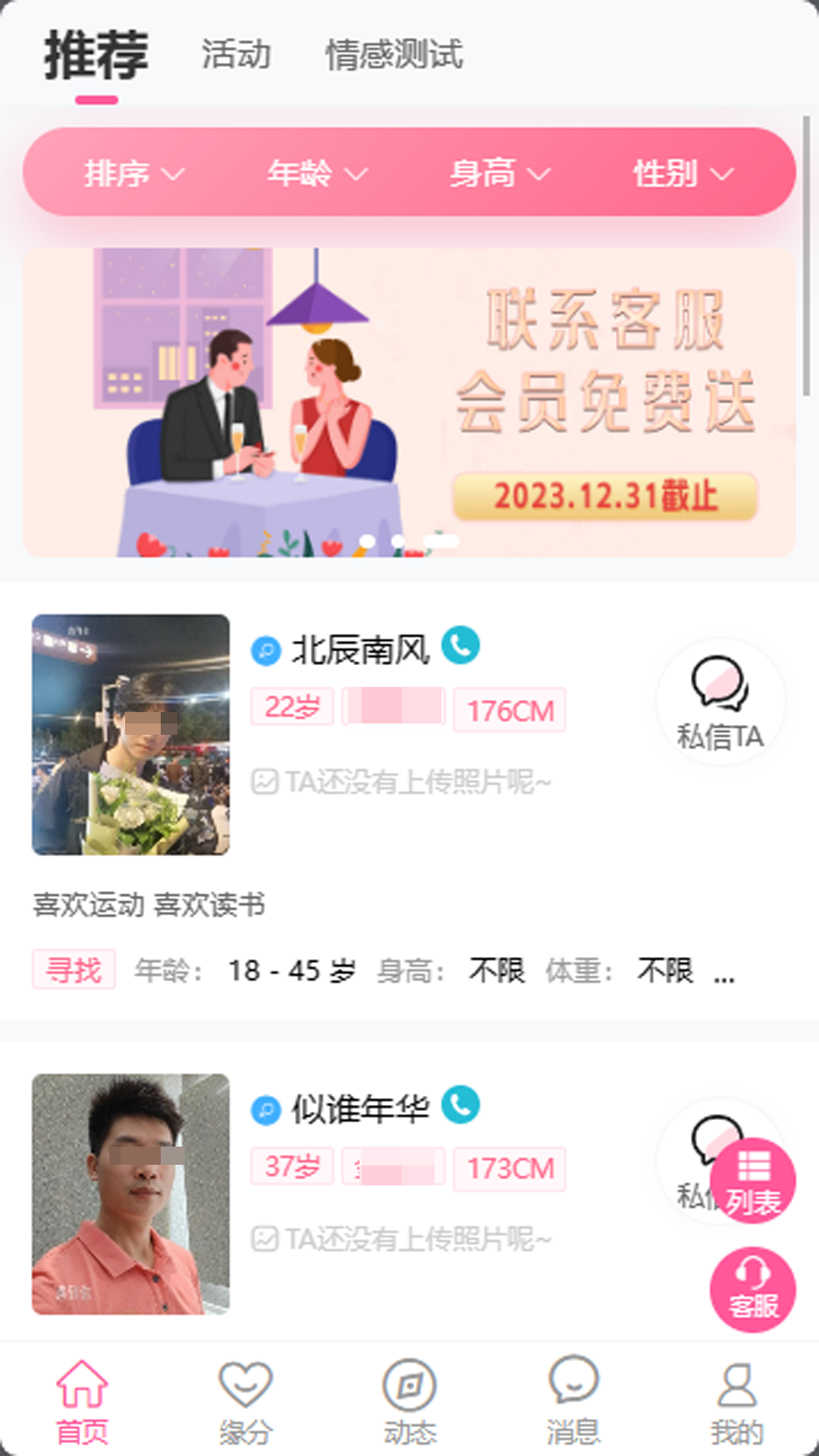Switch to the 活动 tab
The width and height of the screenshot is (819, 1456).
click(x=236, y=55)
